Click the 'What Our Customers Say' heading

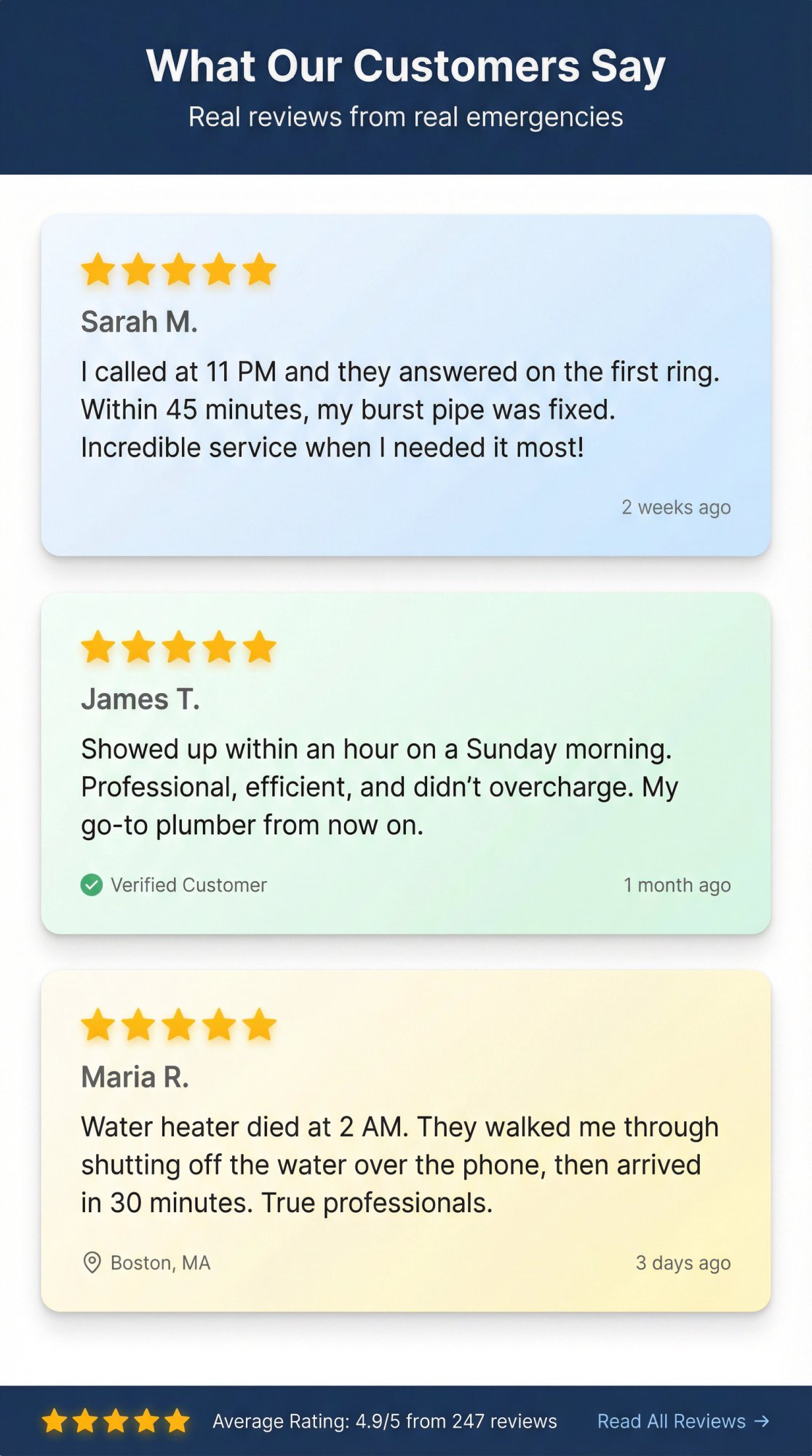pyautogui.click(x=405, y=66)
